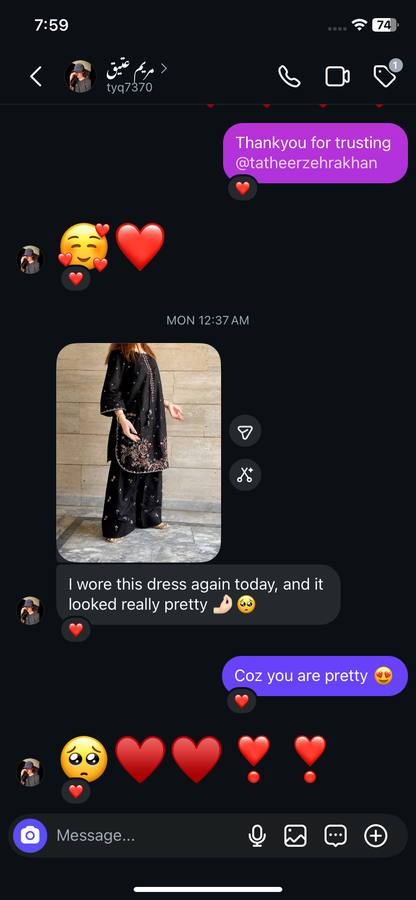Forward the dress photo with send icon
416x900 pixels.
tap(245, 430)
